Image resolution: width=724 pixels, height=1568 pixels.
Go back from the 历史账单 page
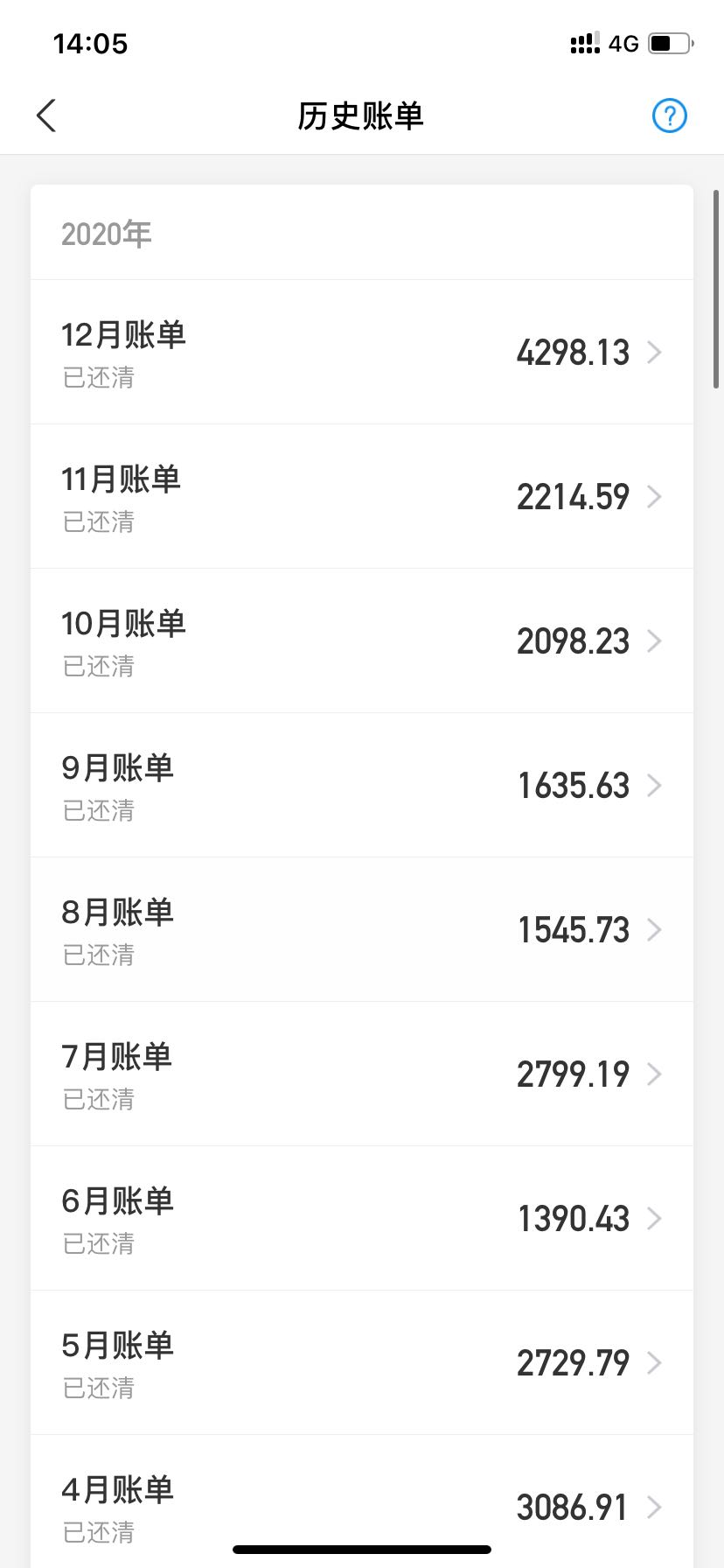coord(46,115)
